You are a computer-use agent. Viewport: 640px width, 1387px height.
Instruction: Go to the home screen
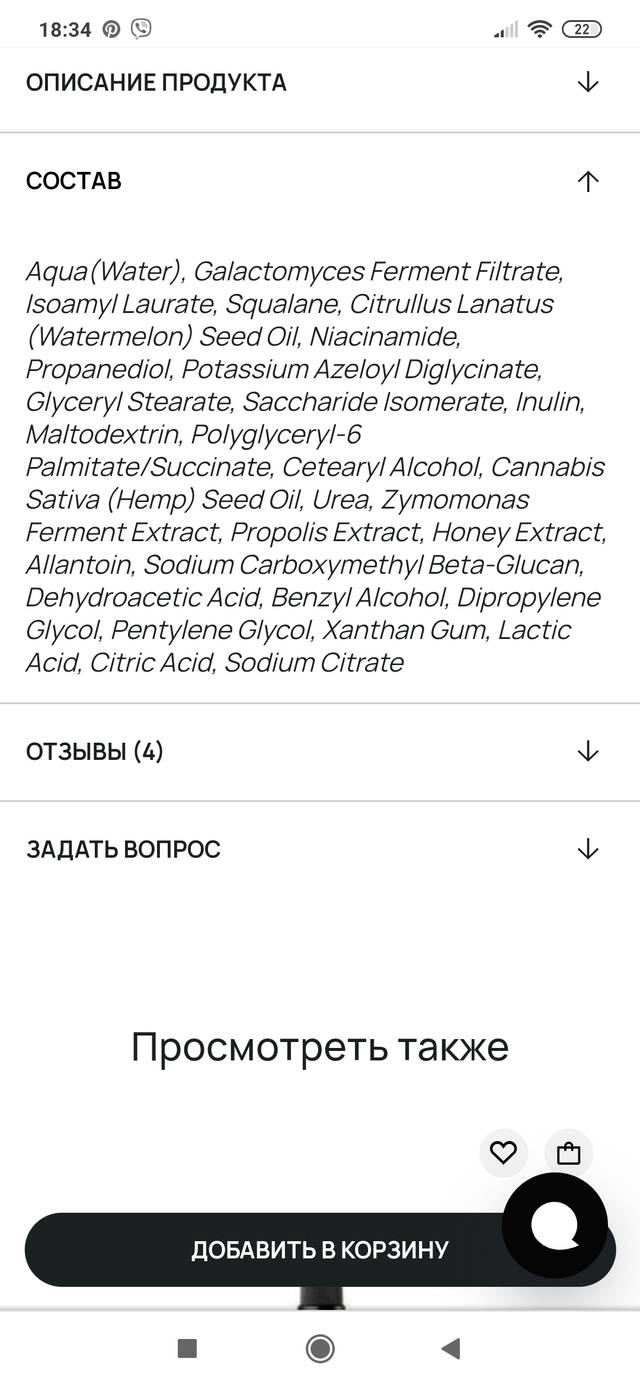point(320,1349)
